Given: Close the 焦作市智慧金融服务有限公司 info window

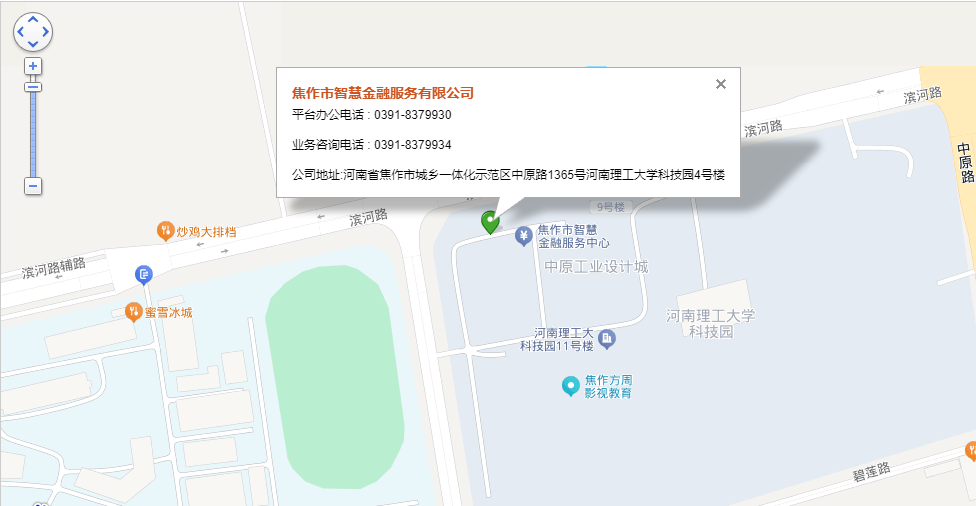Looking at the screenshot, I should click(x=720, y=84).
